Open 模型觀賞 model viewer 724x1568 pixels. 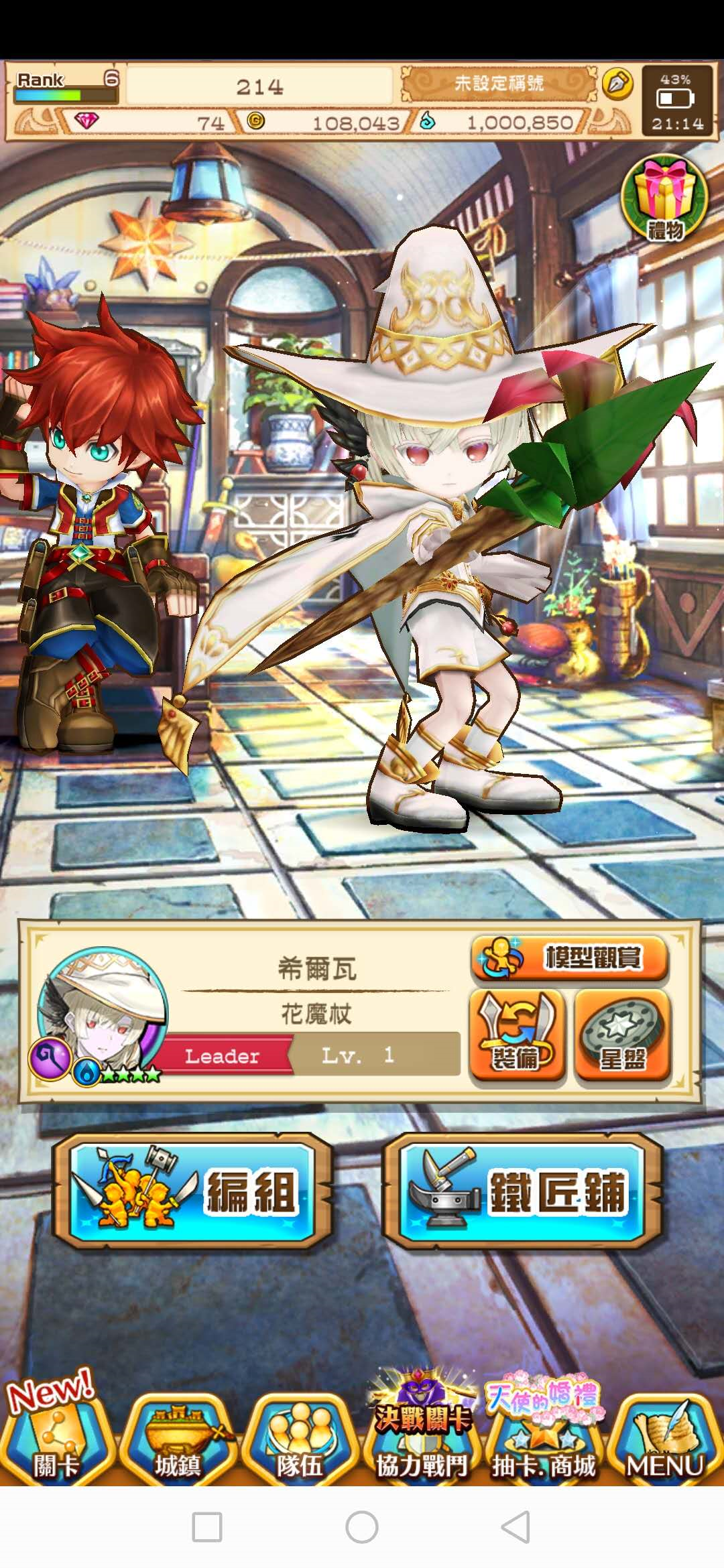[x=570, y=958]
